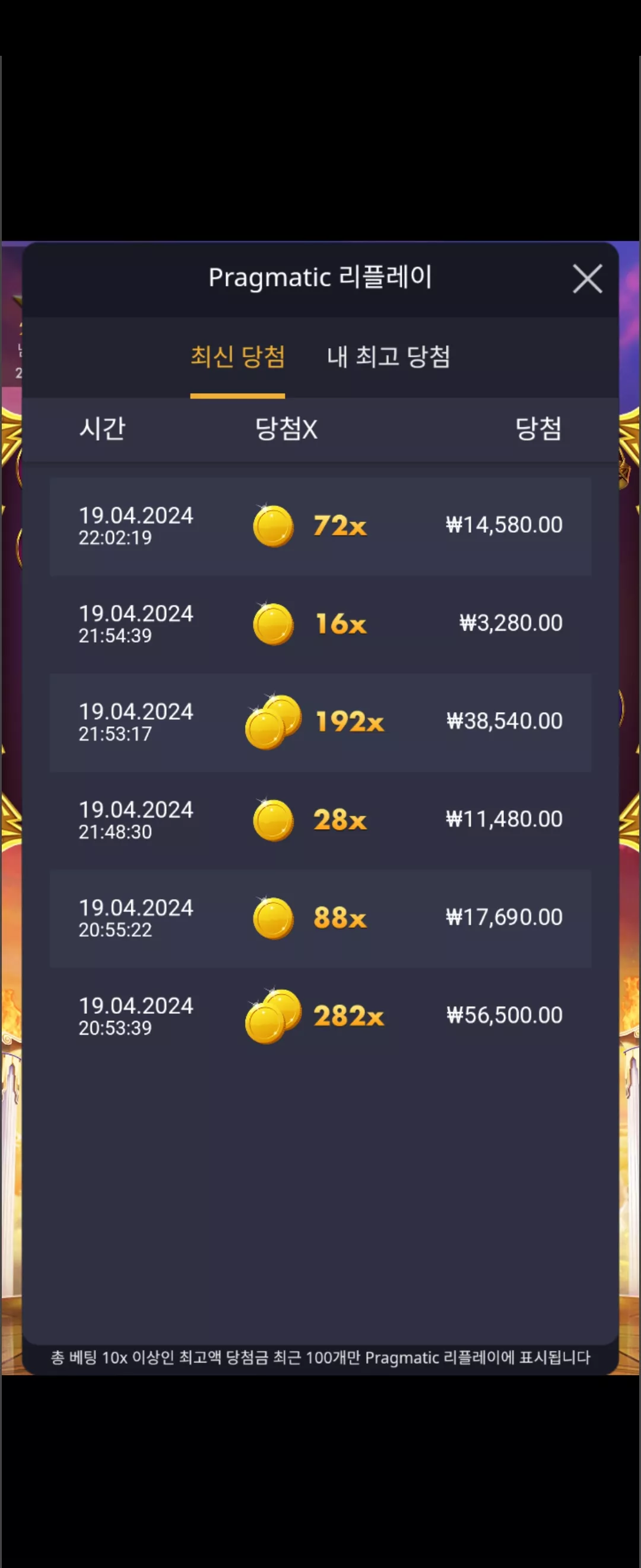Open the 72x win replay from 22:02:19

320,526
